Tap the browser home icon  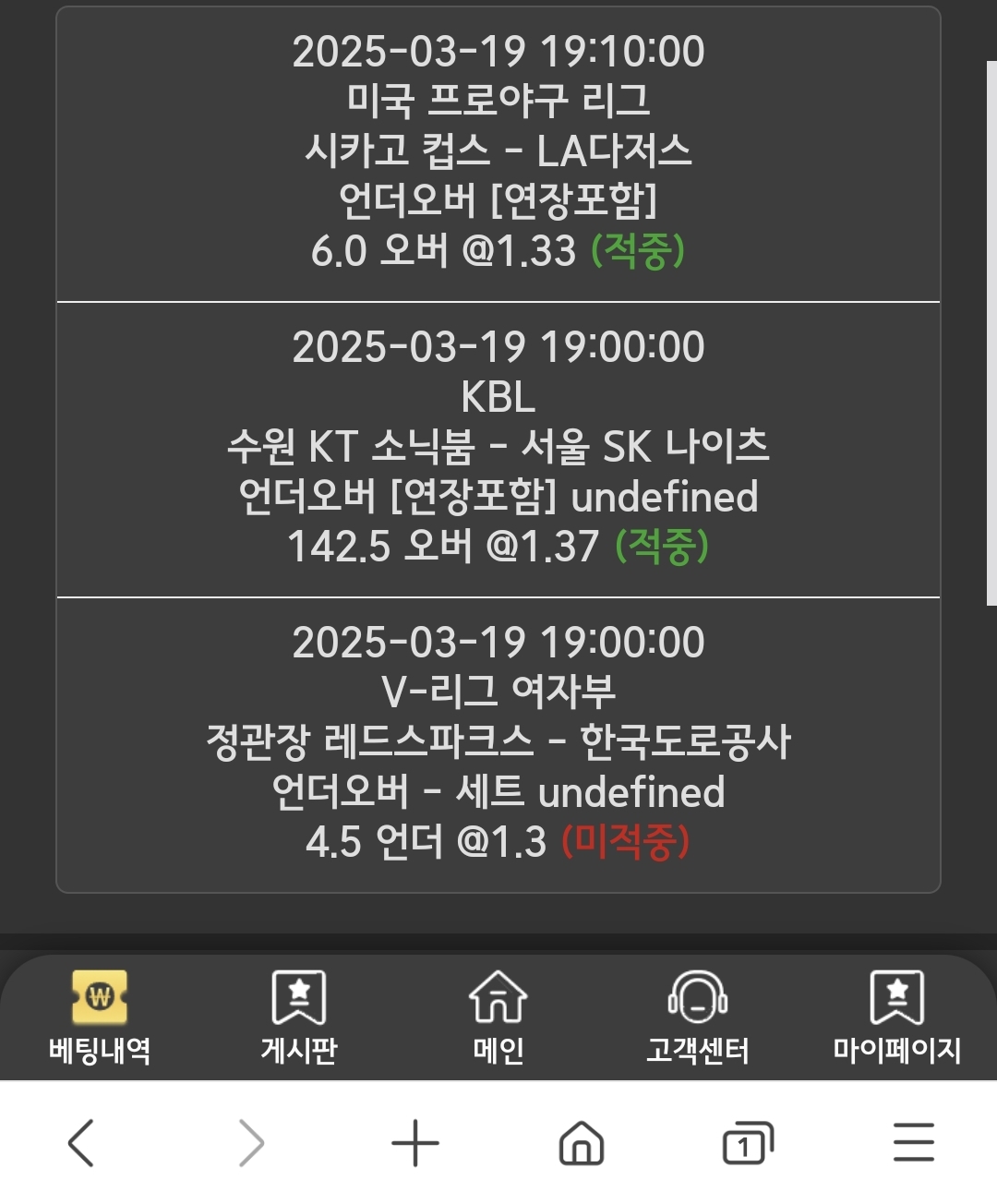pos(579,1142)
